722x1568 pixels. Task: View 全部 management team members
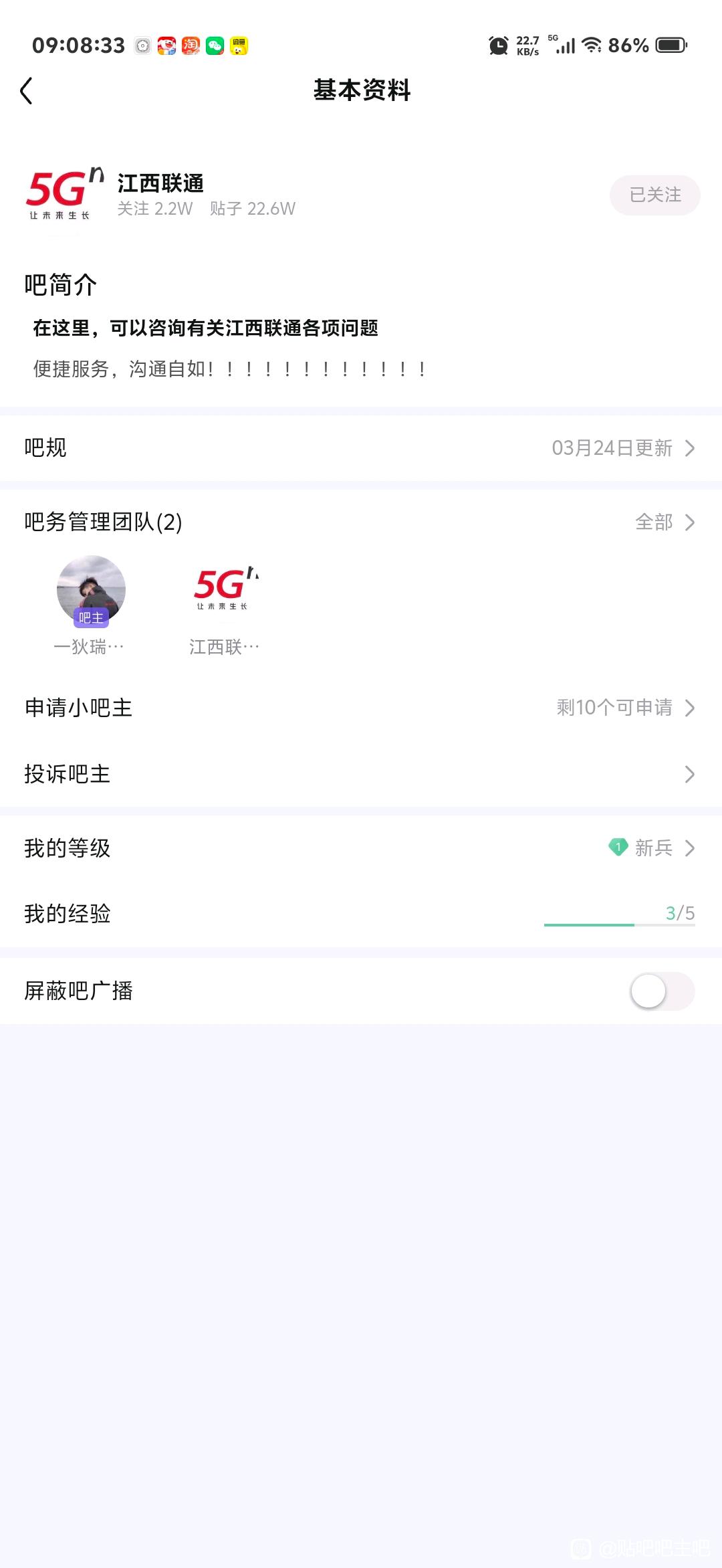(x=665, y=522)
